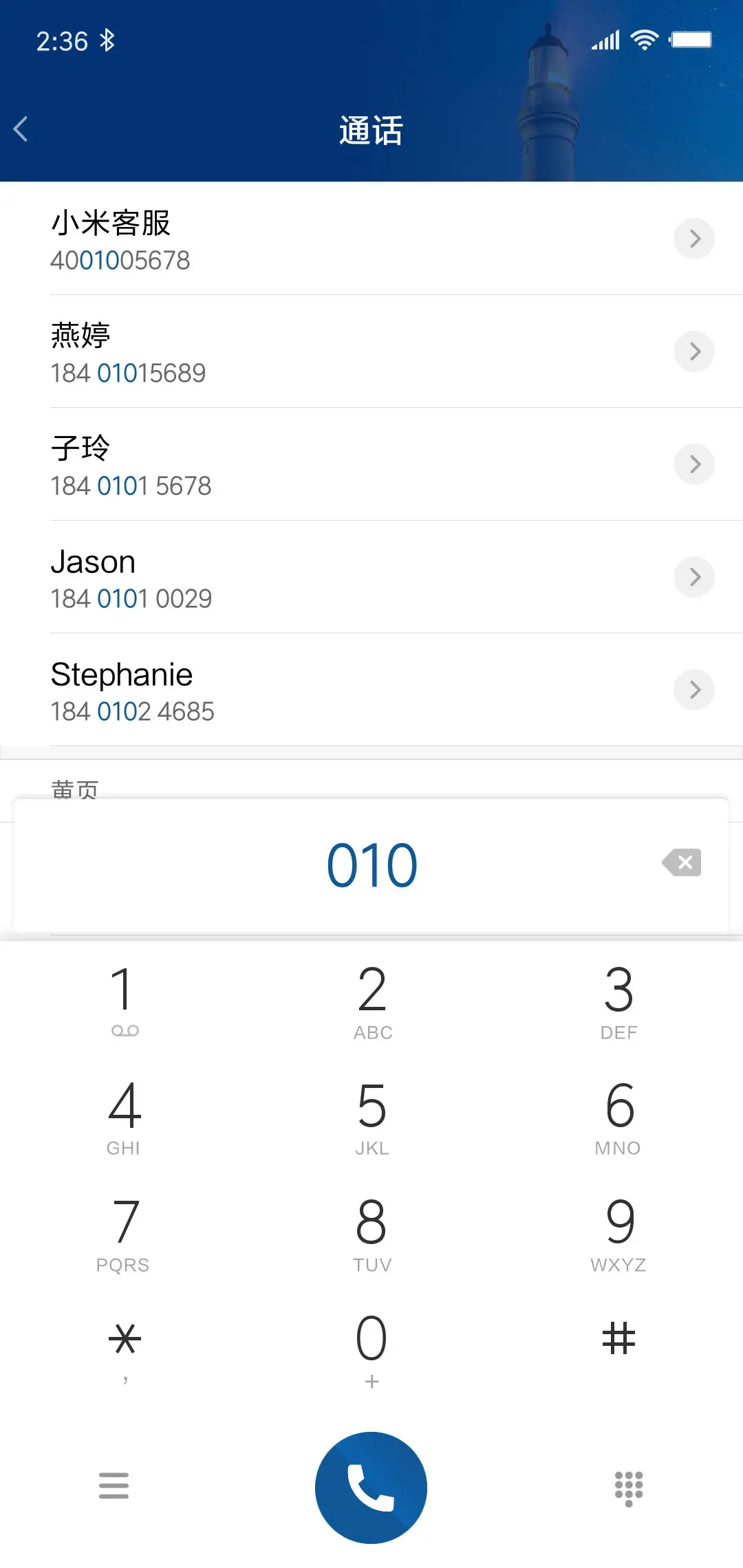Tap the 9 WXYZ key
The height and width of the screenshot is (1568, 743).
point(618,1232)
